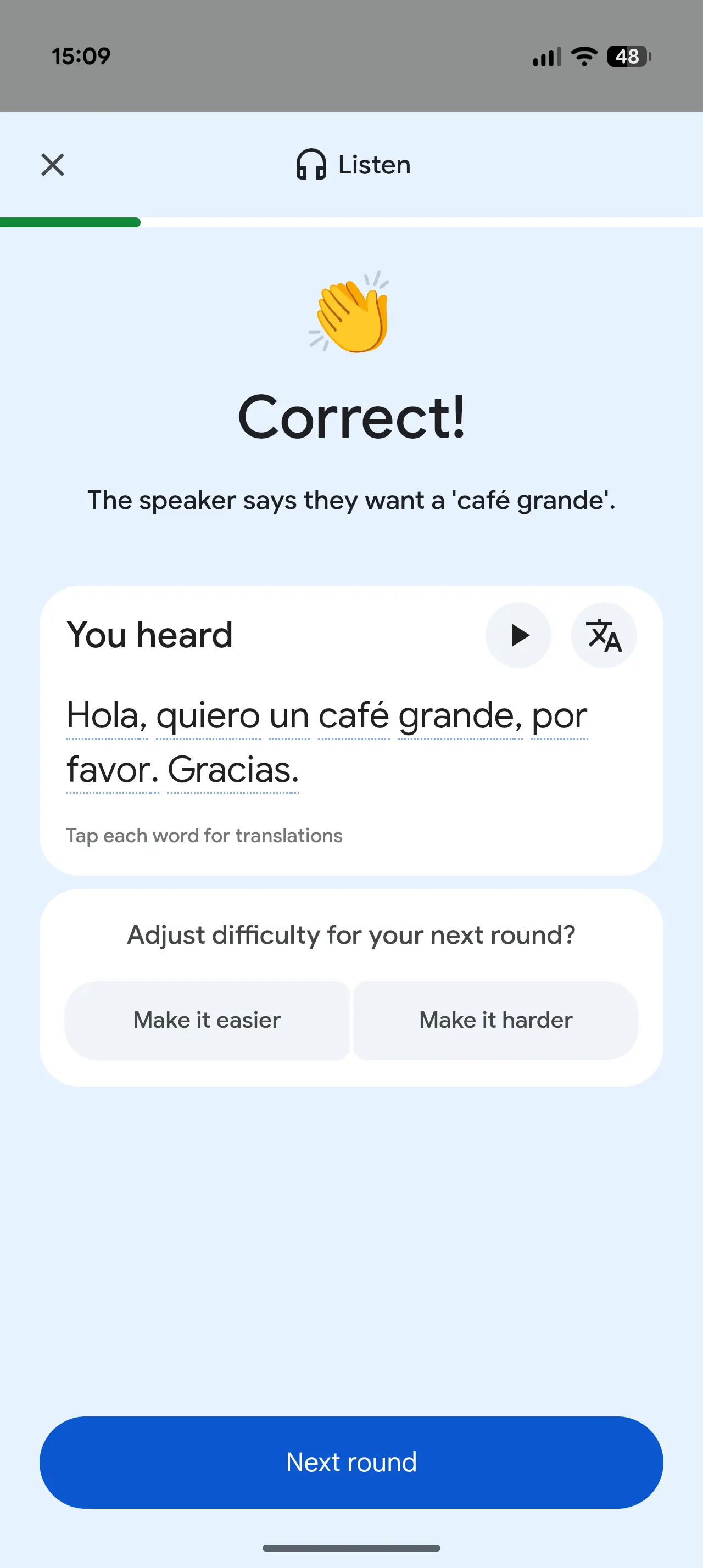Replay the audio you heard

pyautogui.click(x=518, y=635)
